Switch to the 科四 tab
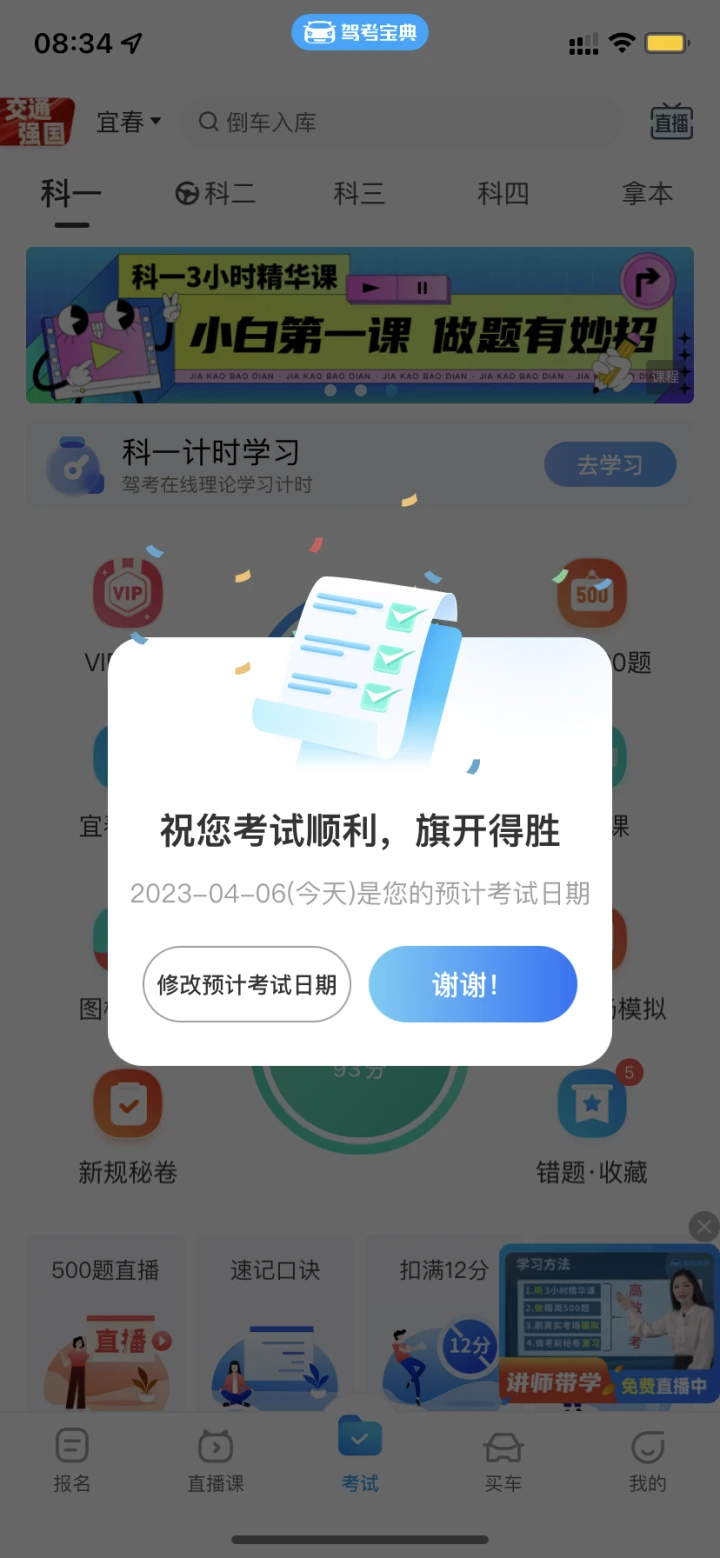The image size is (720, 1558). [503, 193]
